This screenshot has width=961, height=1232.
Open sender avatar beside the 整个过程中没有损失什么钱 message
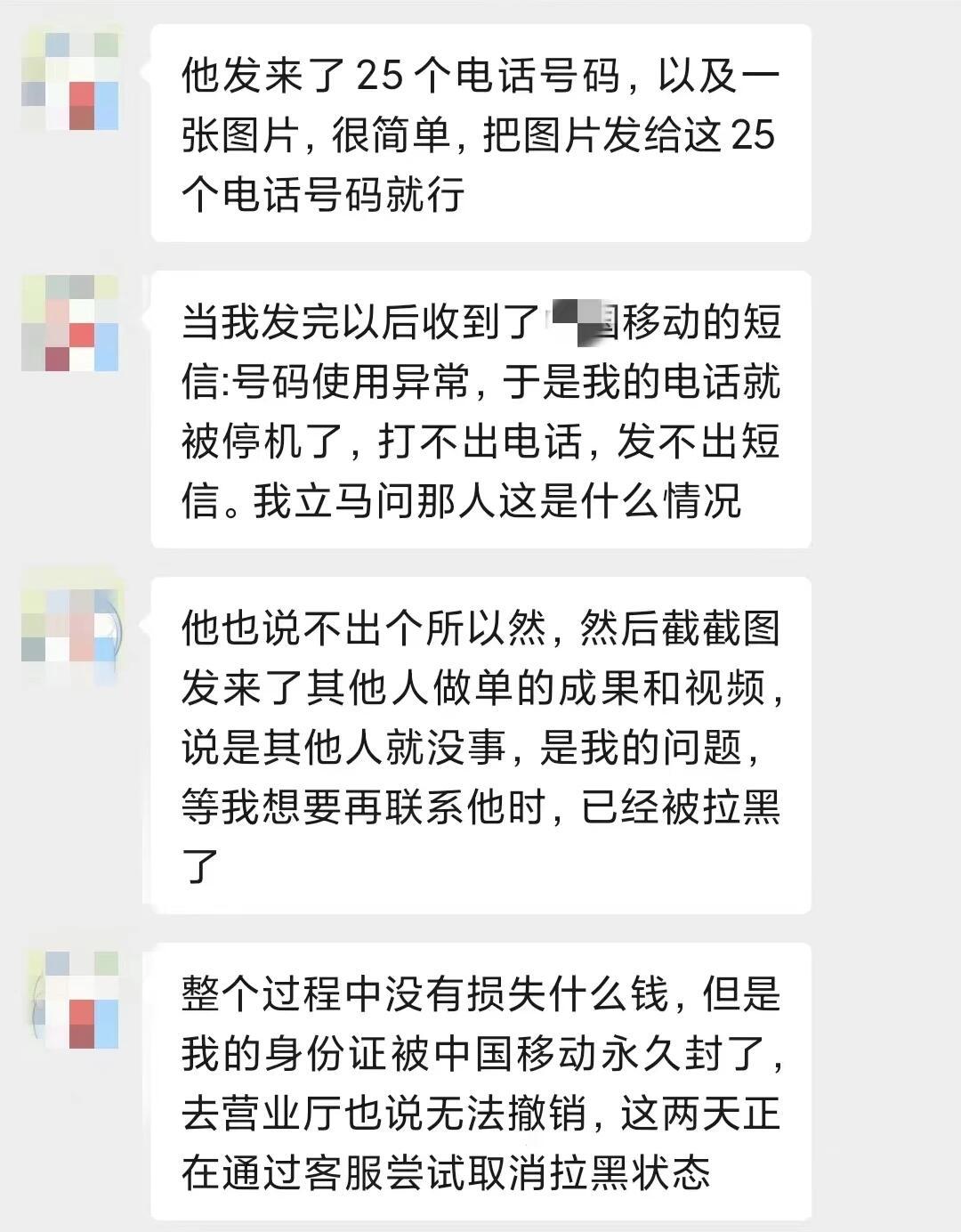[x=70, y=999]
